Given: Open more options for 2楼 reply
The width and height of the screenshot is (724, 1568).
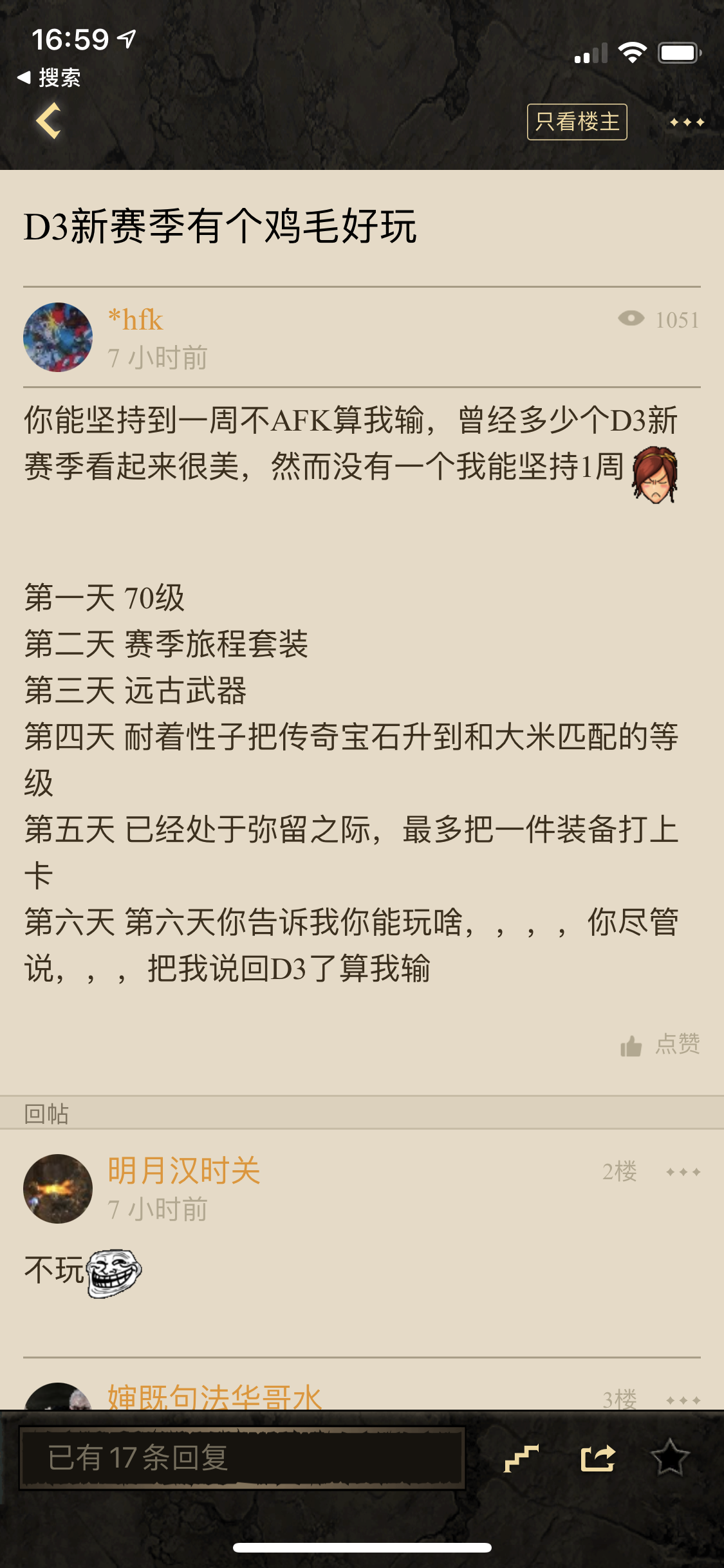Looking at the screenshot, I should (x=683, y=1172).
